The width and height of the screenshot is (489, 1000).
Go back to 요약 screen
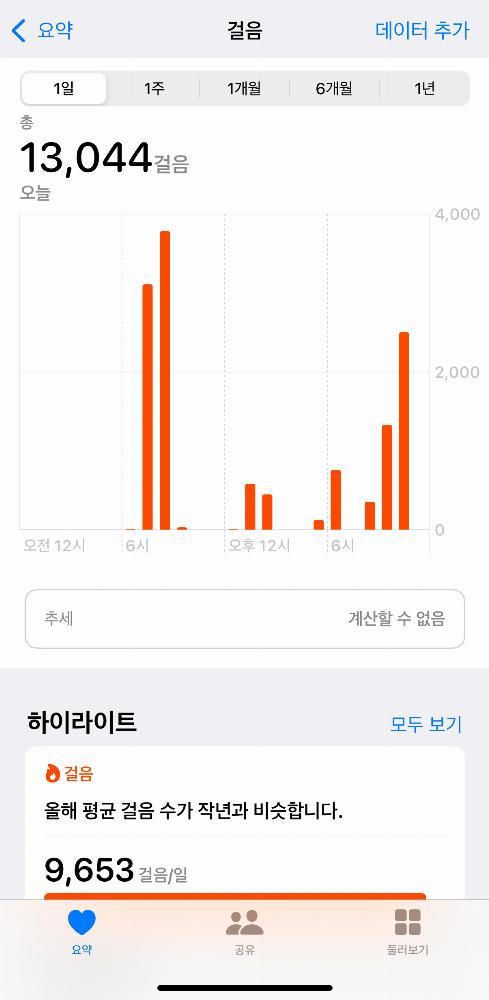[x=42, y=30]
